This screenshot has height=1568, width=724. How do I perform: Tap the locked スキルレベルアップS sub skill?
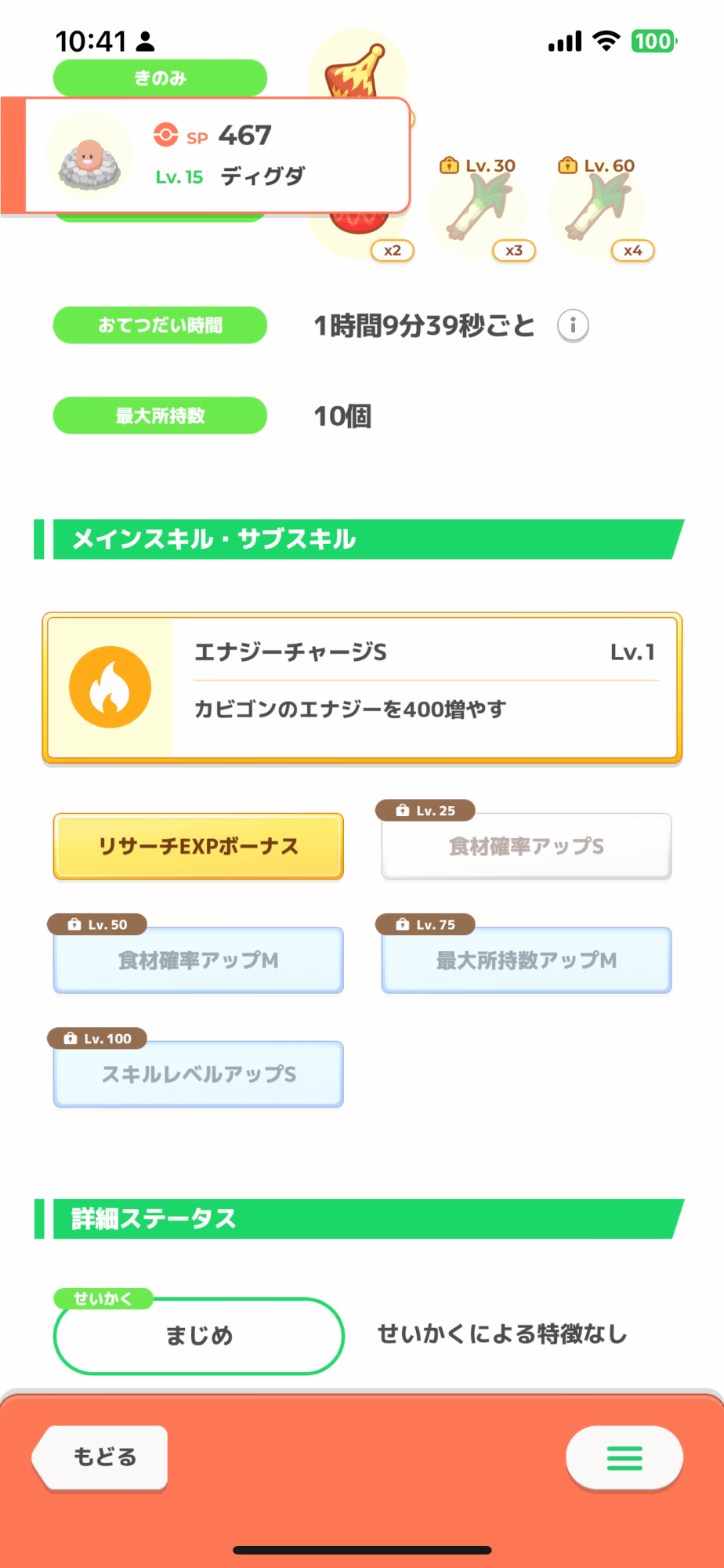tap(198, 1074)
